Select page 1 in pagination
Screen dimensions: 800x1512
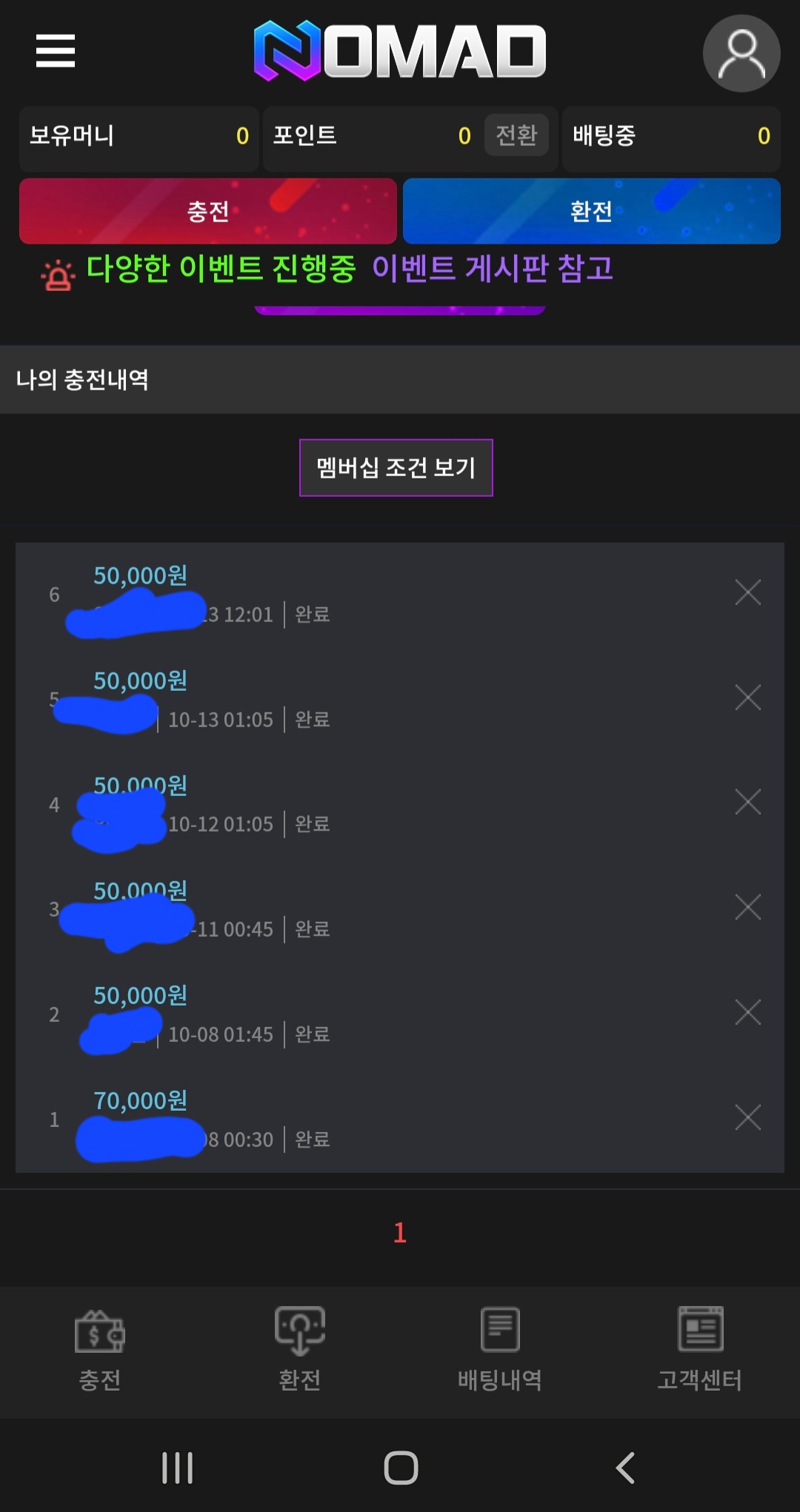pos(400,1233)
